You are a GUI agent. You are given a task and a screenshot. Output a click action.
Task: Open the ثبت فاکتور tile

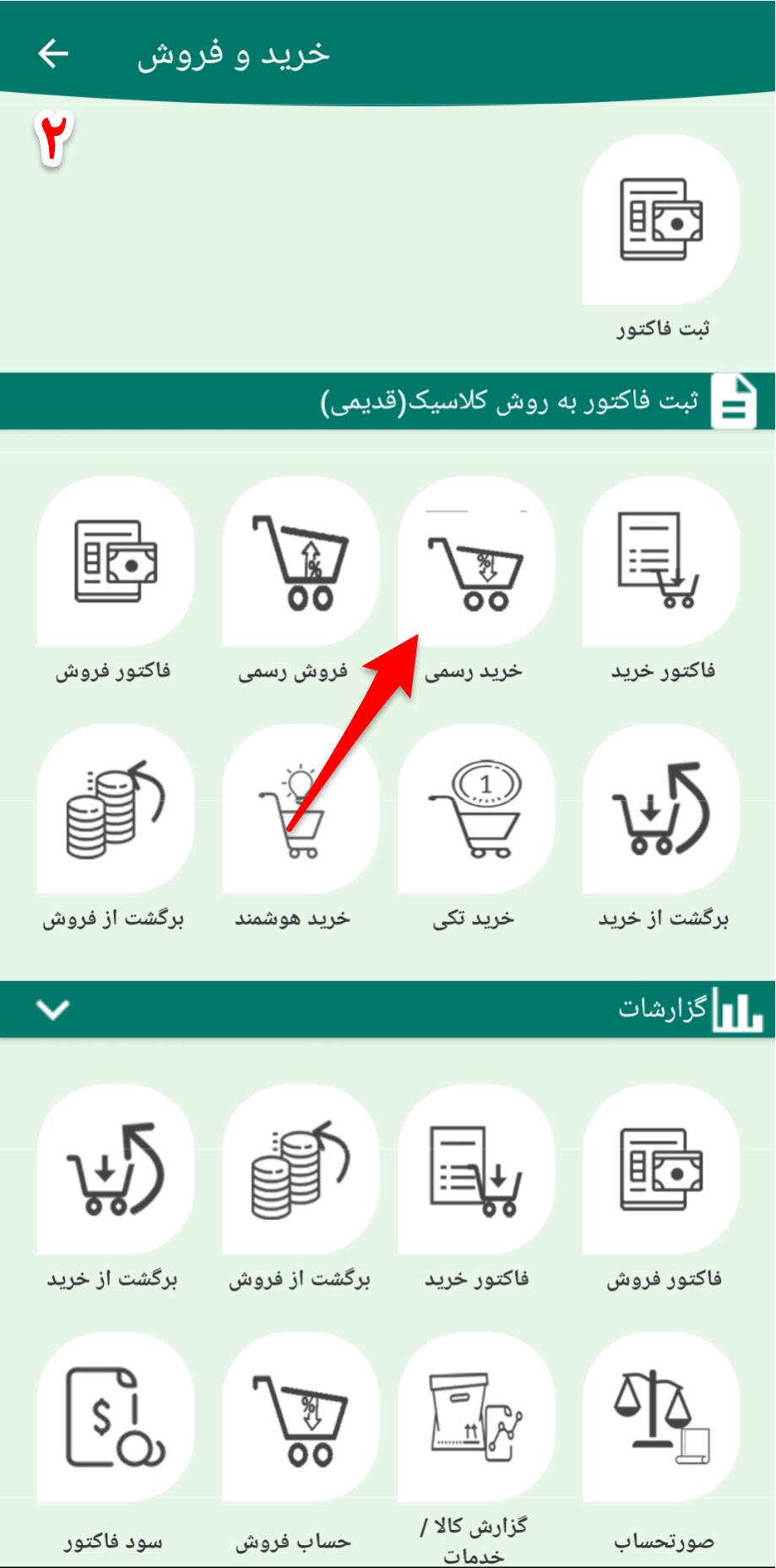tap(661, 221)
